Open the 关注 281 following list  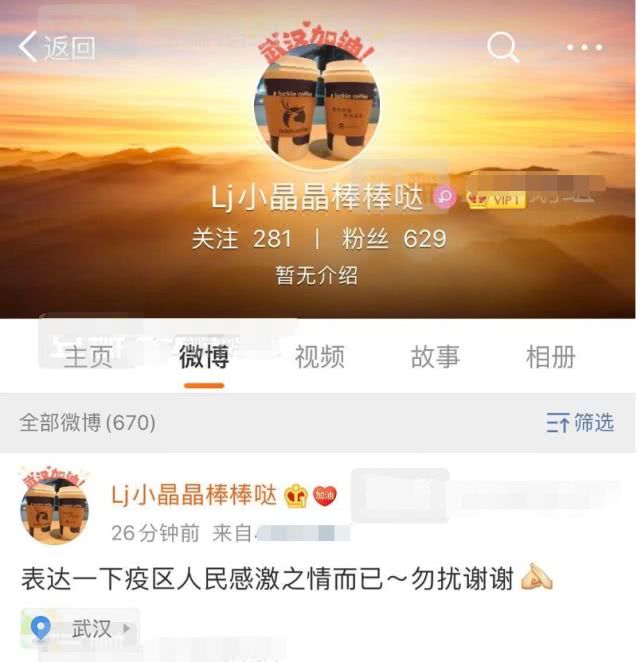coord(242,239)
